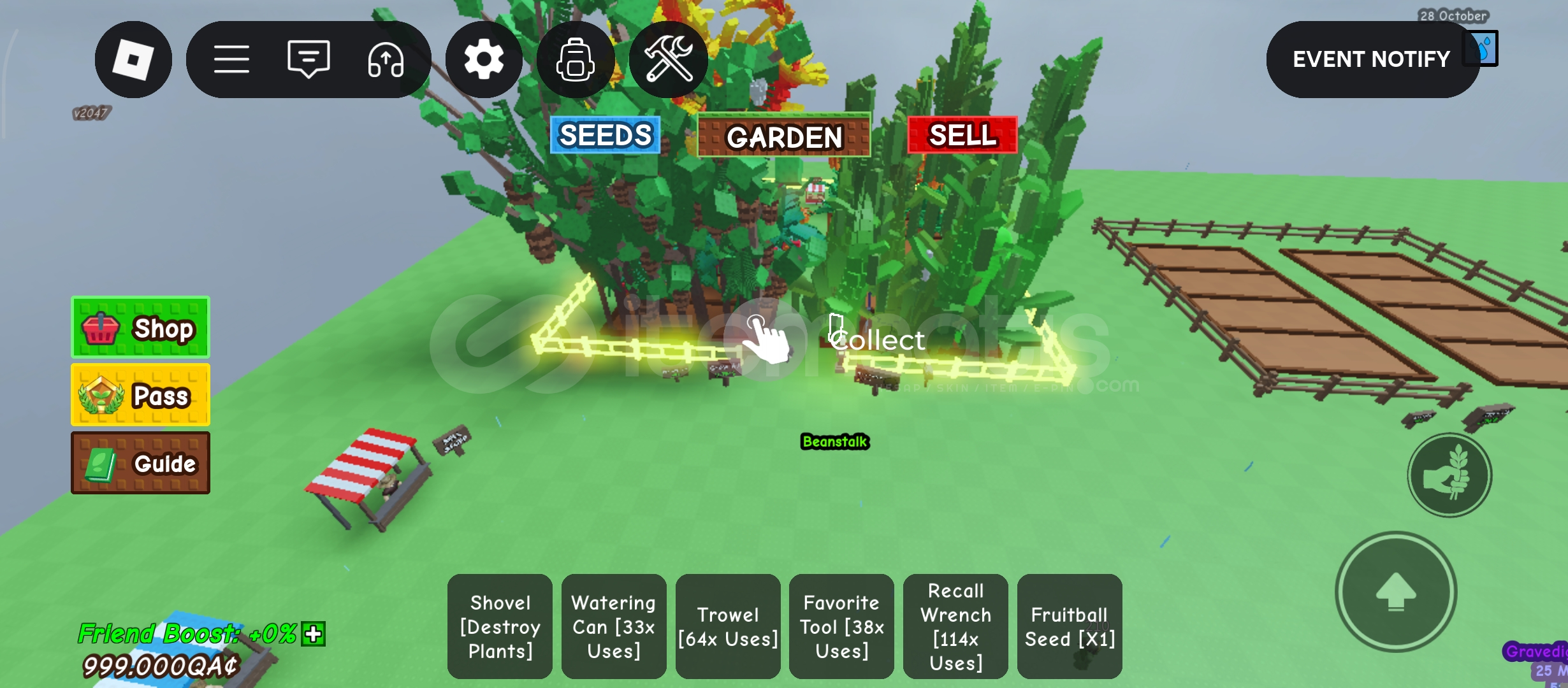This screenshot has height=688, width=1568.
Task: Open game settings gear
Action: click(484, 59)
